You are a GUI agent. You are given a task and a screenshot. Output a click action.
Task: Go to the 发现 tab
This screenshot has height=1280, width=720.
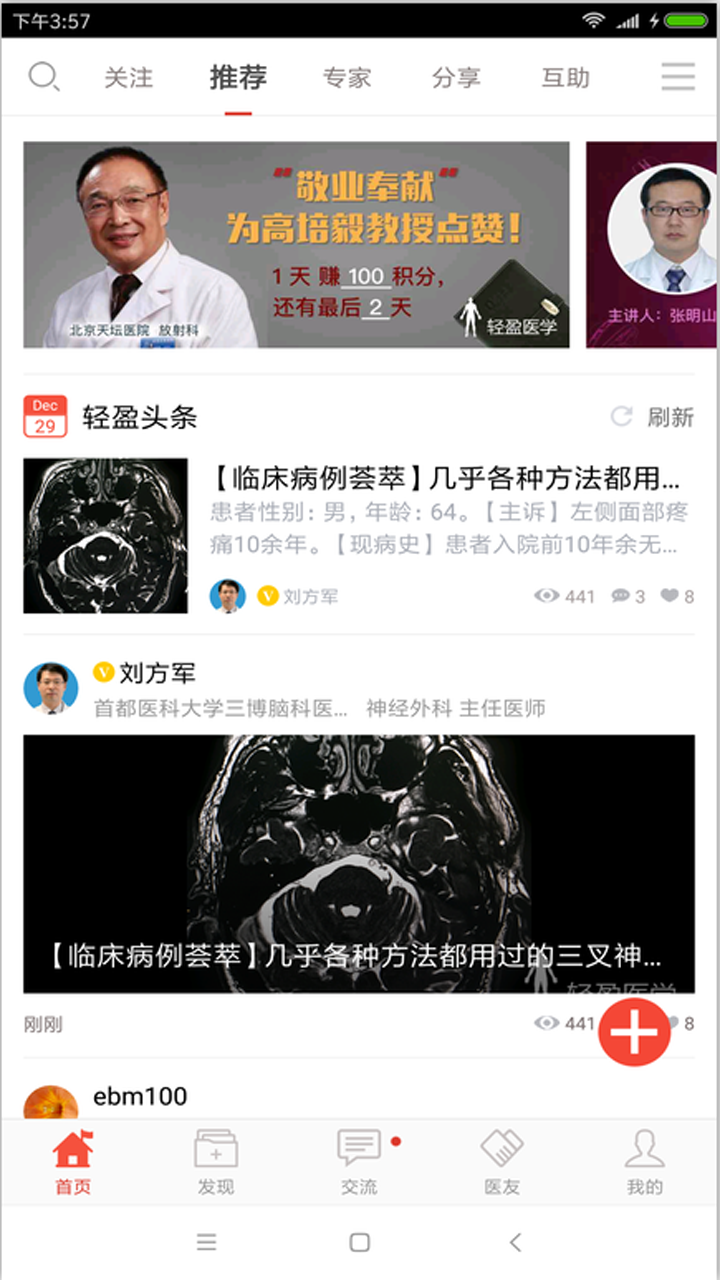pyautogui.click(x=216, y=1162)
